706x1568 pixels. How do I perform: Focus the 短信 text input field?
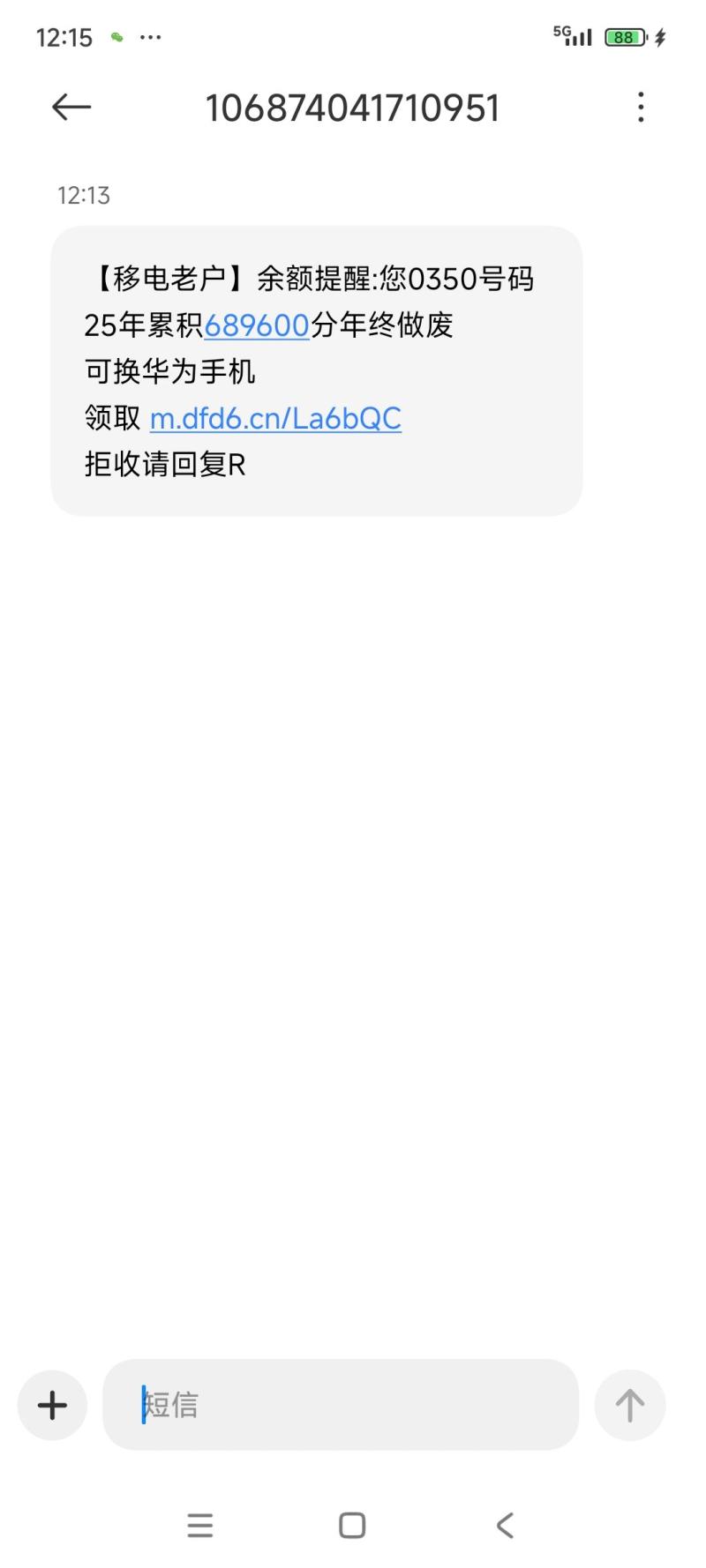pos(340,1405)
